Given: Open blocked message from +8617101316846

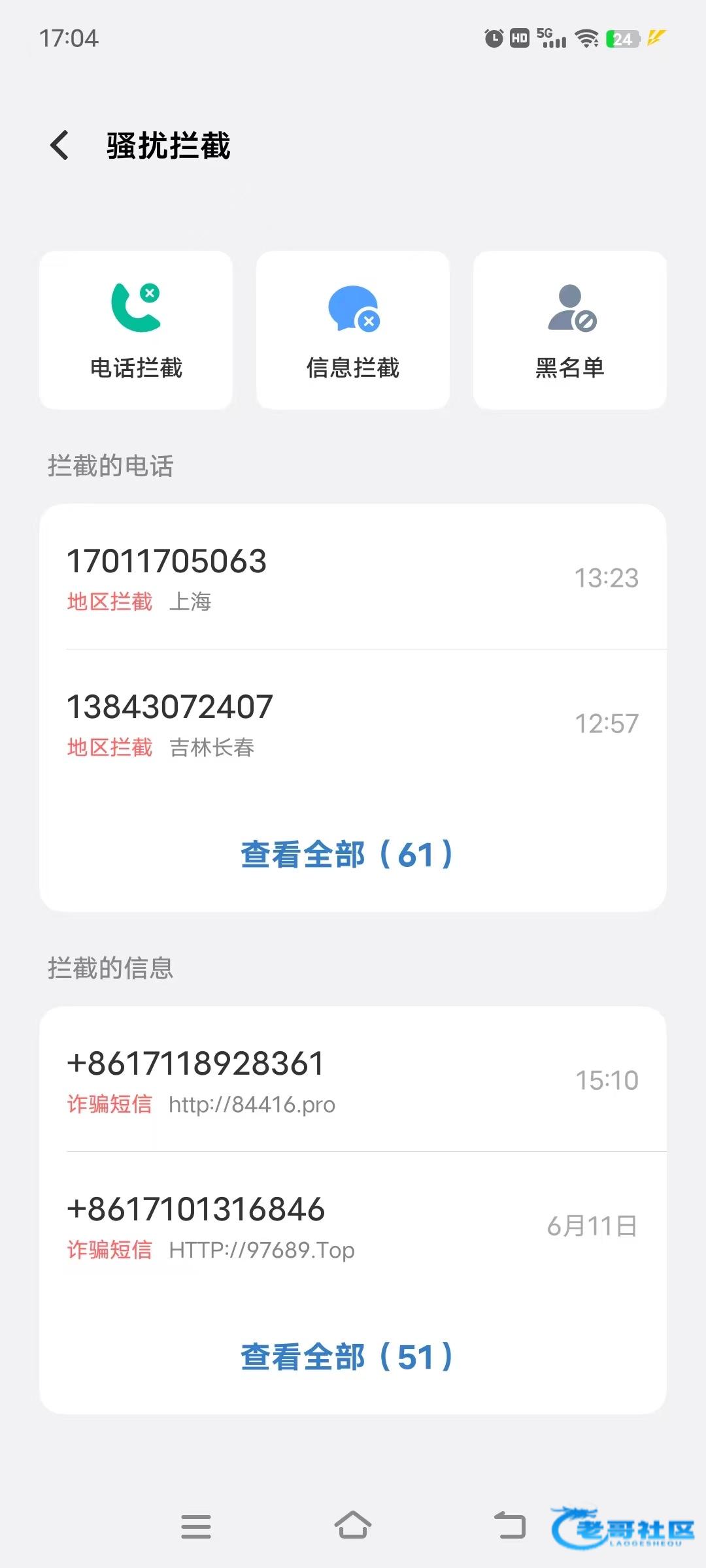Looking at the screenshot, I should (x=353, y=1226).
